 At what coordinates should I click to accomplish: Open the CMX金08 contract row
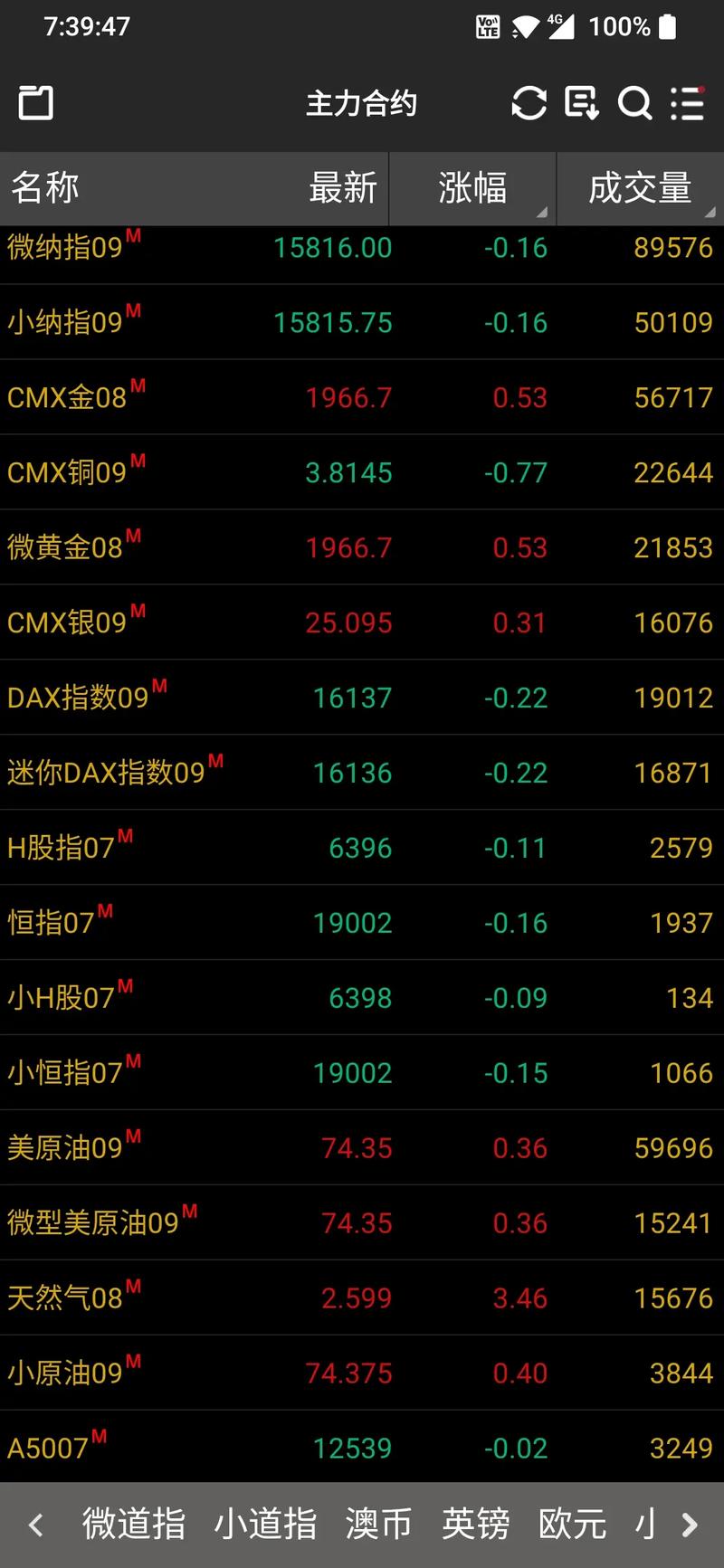362,397
